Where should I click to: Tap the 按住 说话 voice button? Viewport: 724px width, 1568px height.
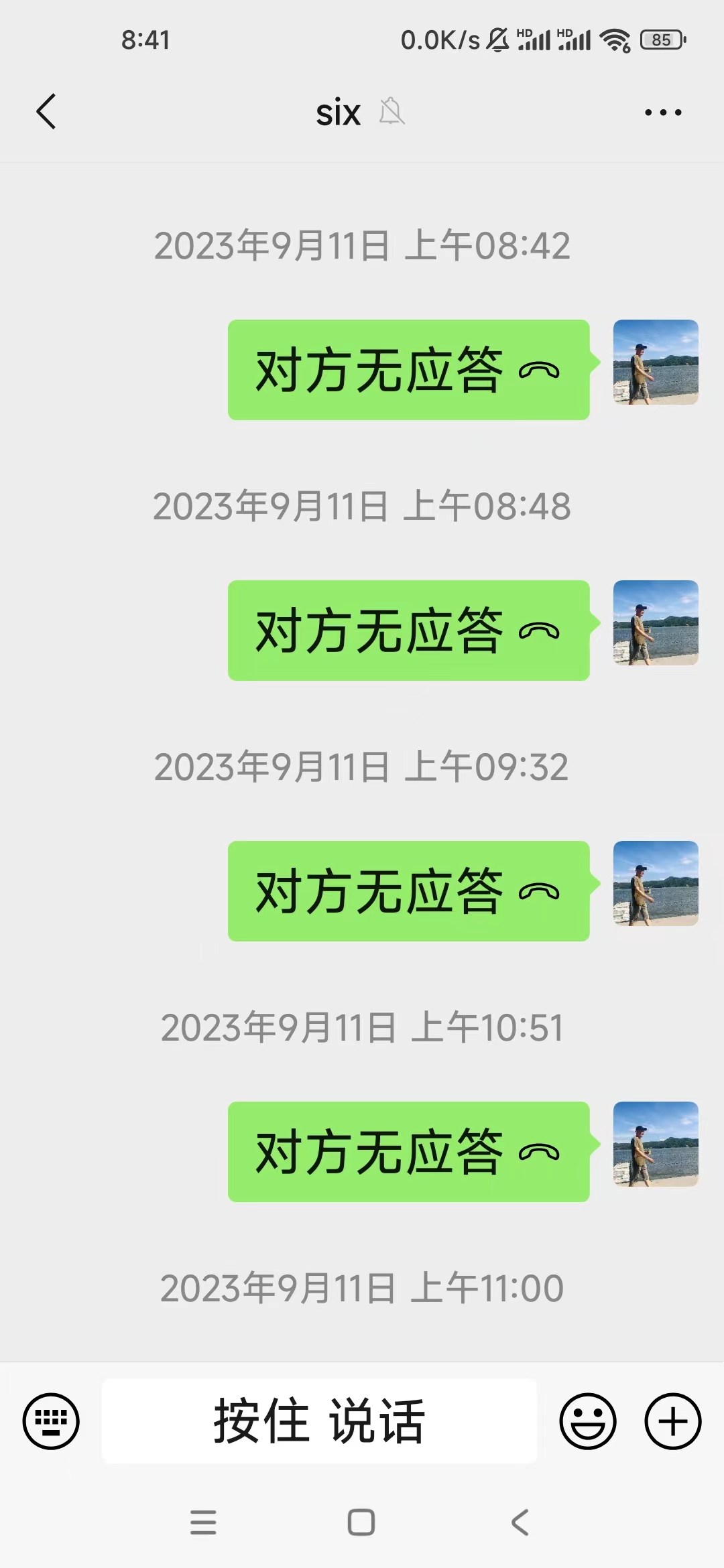point(319,1421)
